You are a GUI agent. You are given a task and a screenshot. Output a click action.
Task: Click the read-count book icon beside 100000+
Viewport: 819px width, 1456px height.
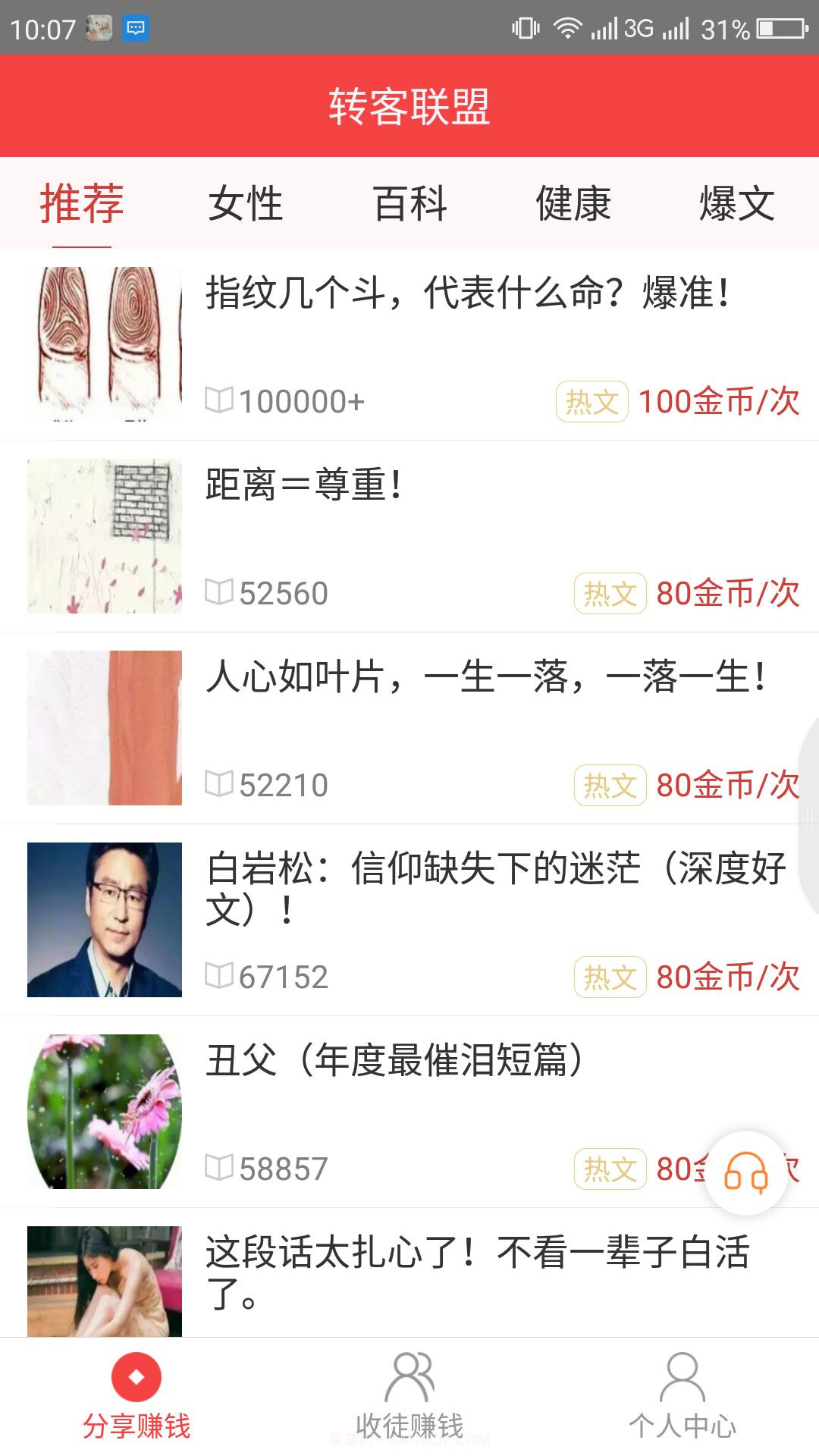click(x=218, y=400)
